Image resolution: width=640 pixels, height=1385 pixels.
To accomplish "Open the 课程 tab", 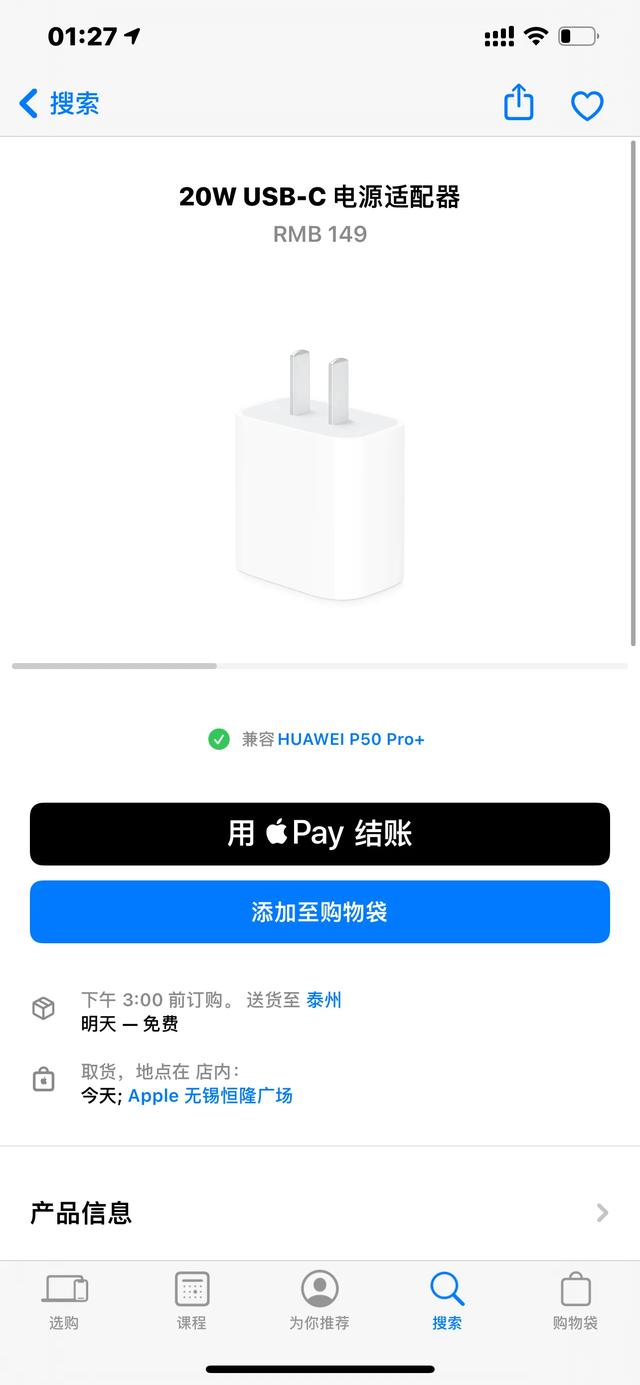I will coord(192,1301).
